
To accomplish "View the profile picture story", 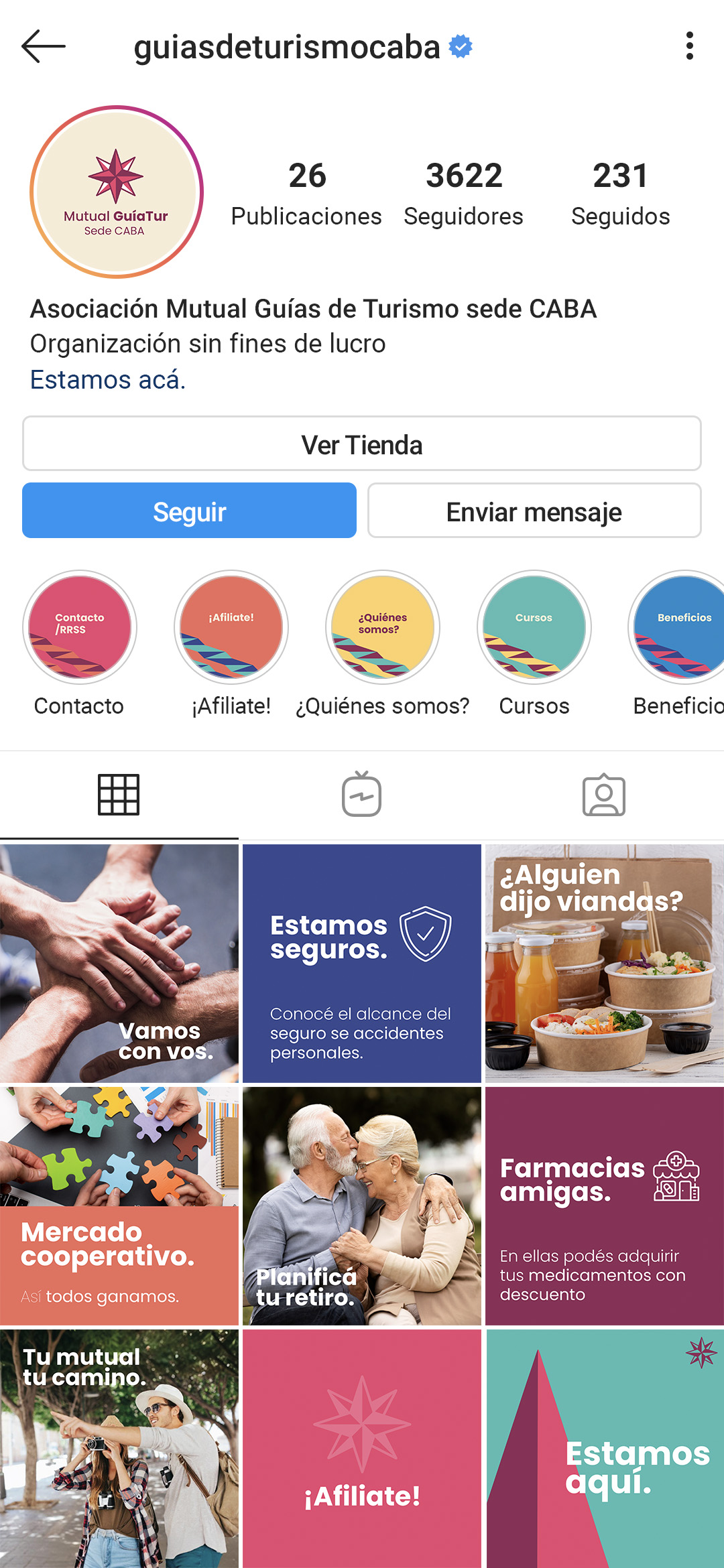I will [117, 192].
